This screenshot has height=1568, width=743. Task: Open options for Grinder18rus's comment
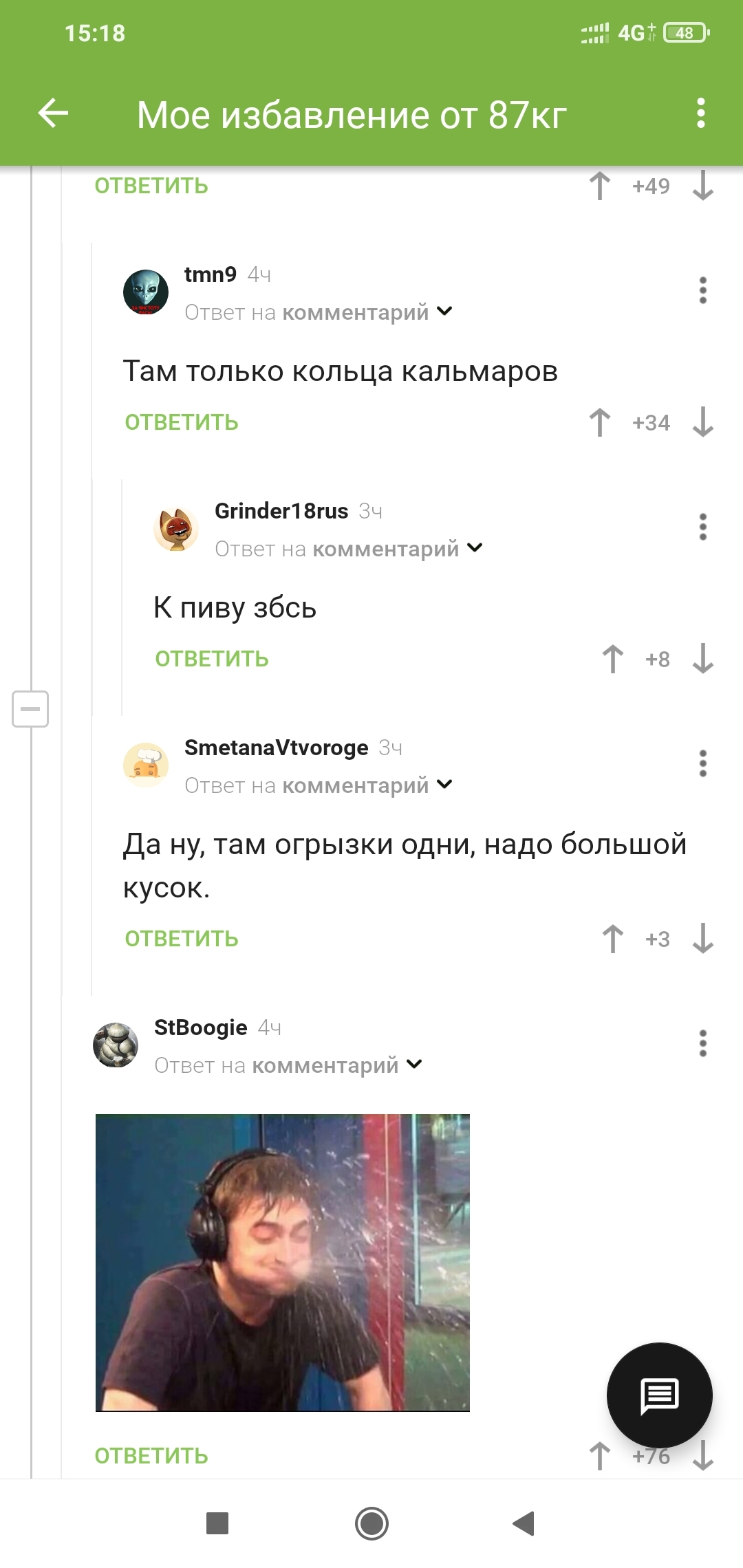[x=702, y=527]
